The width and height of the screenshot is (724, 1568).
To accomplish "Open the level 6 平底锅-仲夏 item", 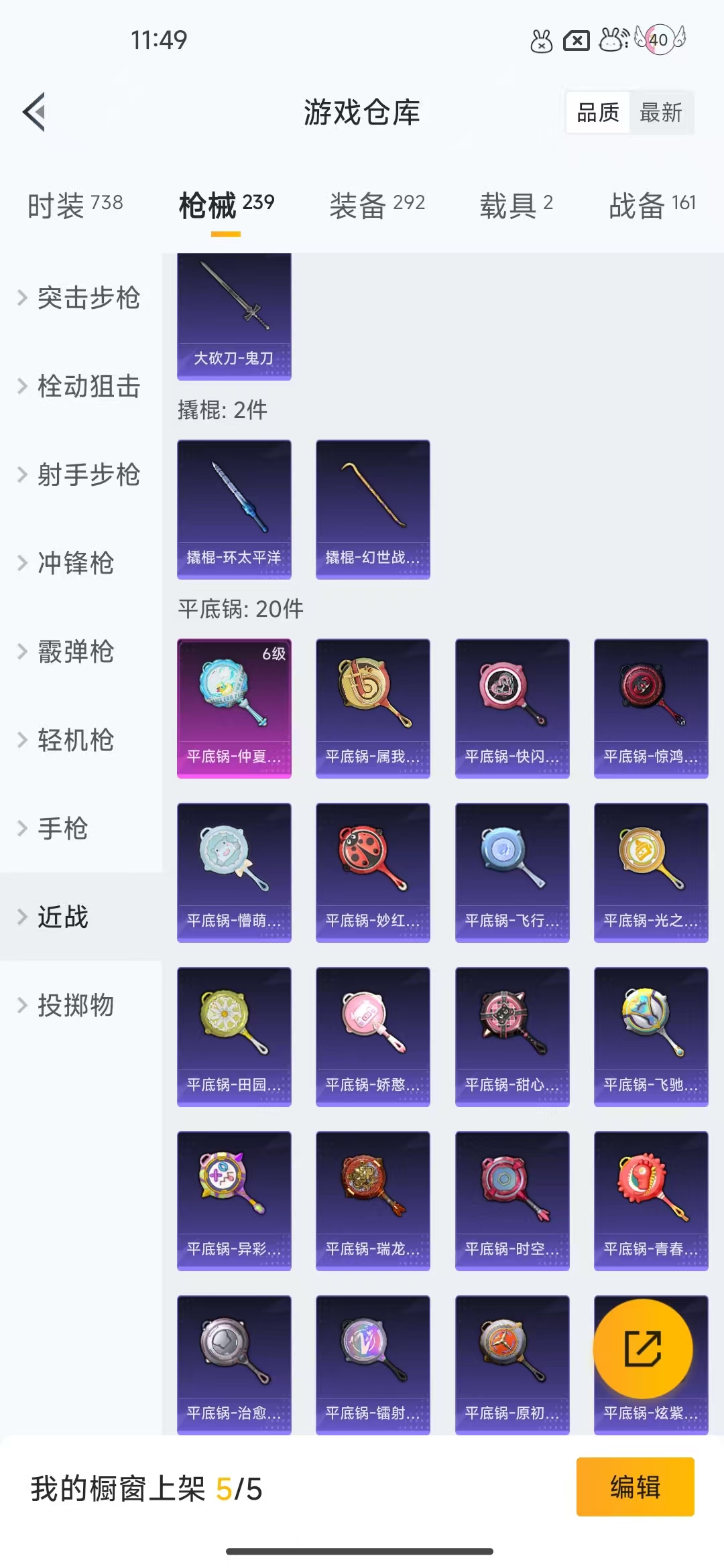I will click(234, 708).
